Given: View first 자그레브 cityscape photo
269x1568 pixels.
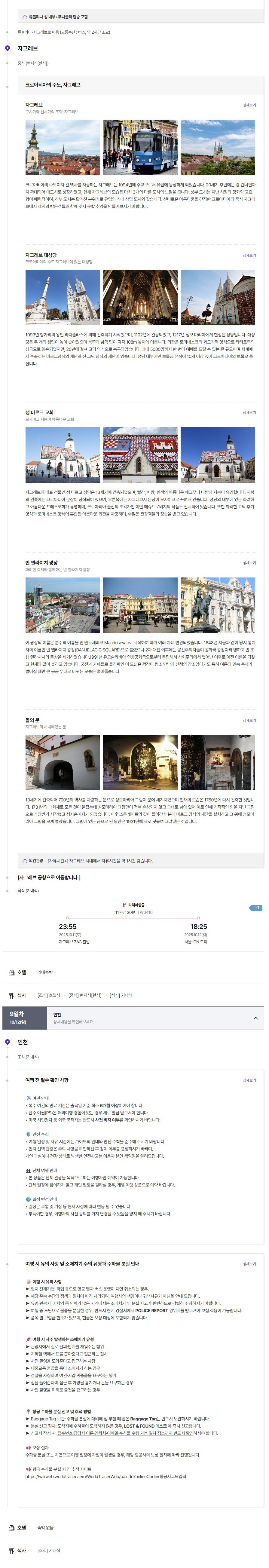Looking at the screenshot, I should [63, 147].
